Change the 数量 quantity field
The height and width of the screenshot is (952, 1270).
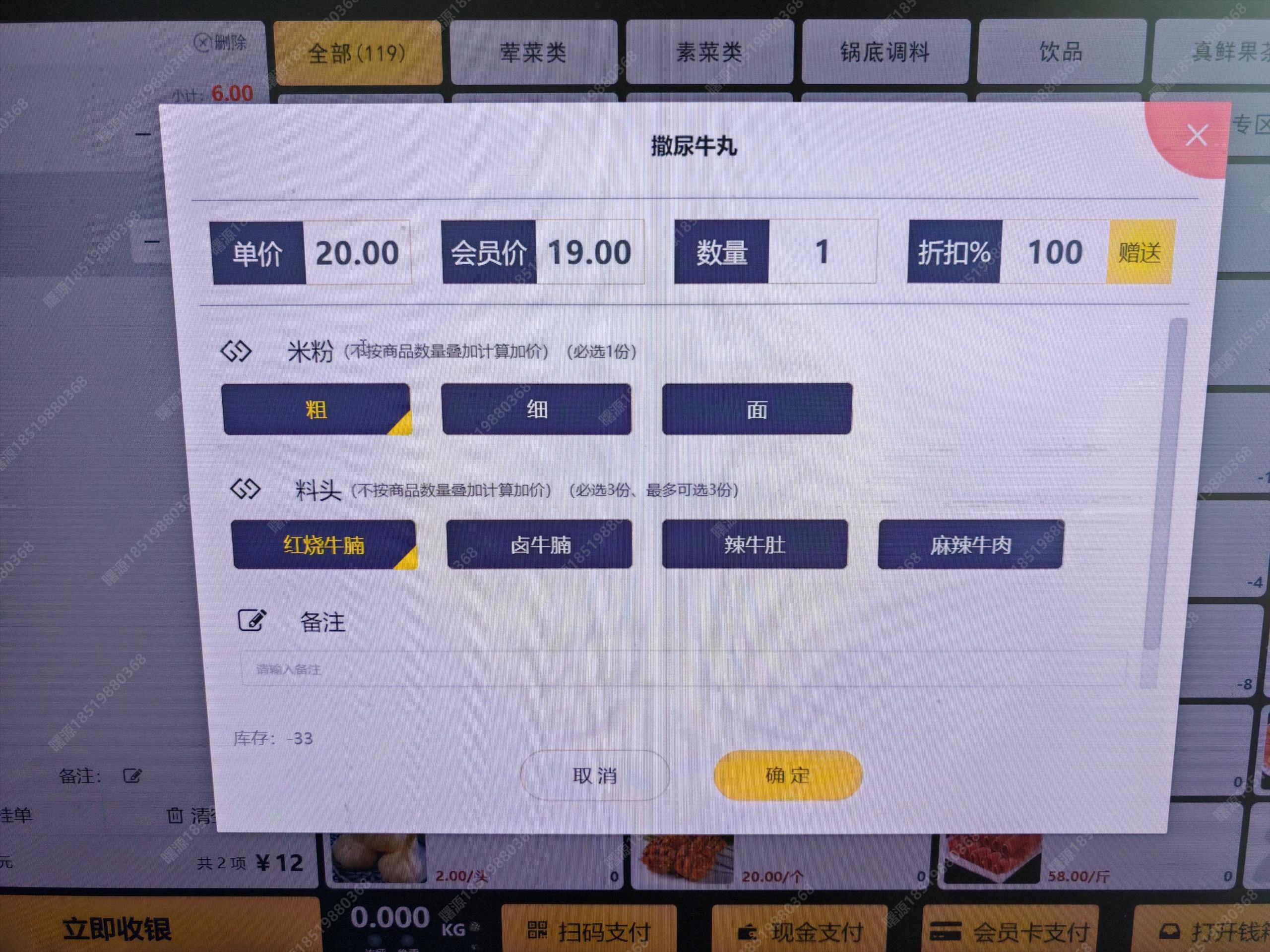click(822, 252)
